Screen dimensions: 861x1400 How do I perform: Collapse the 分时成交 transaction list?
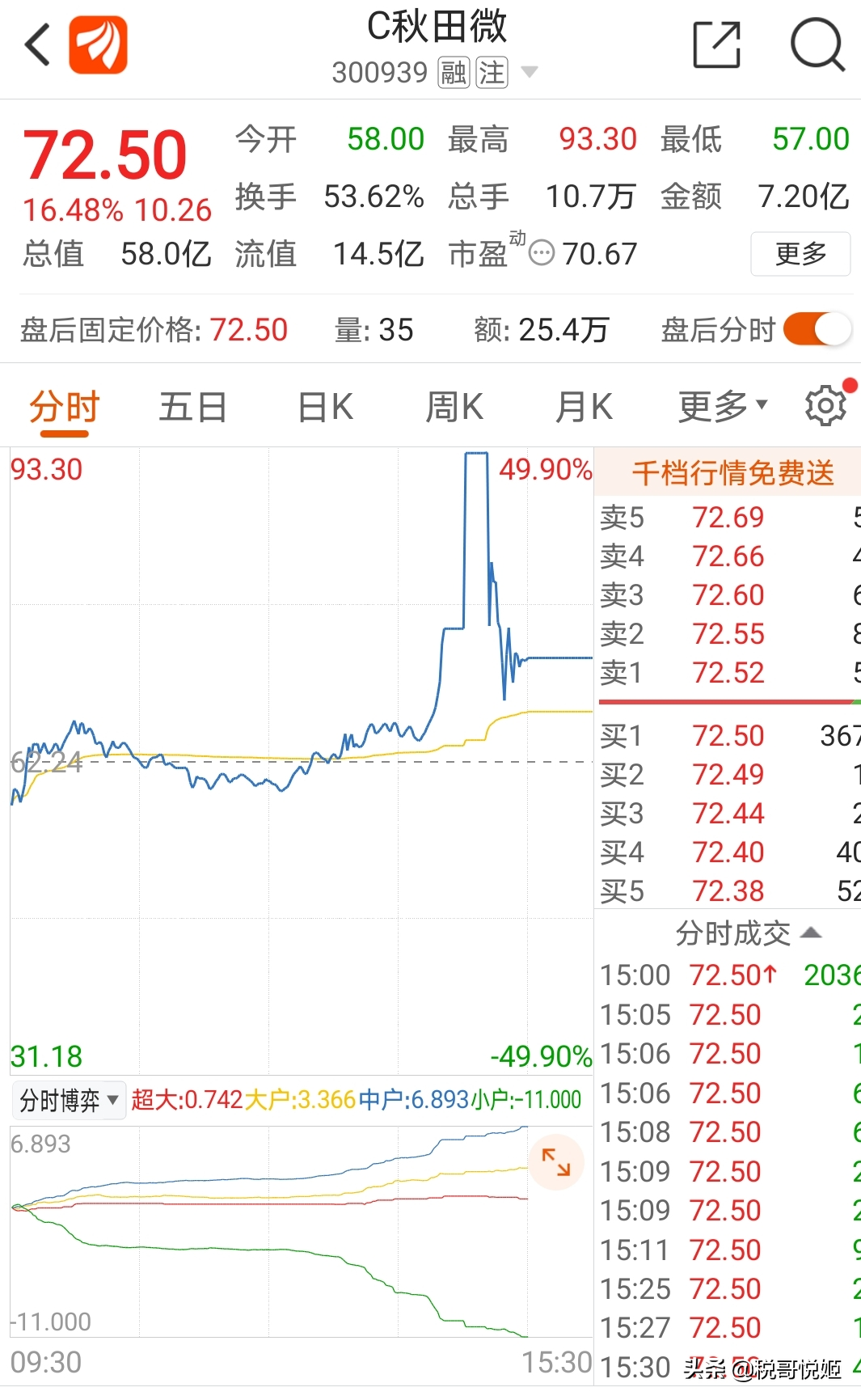pos(812,933)
